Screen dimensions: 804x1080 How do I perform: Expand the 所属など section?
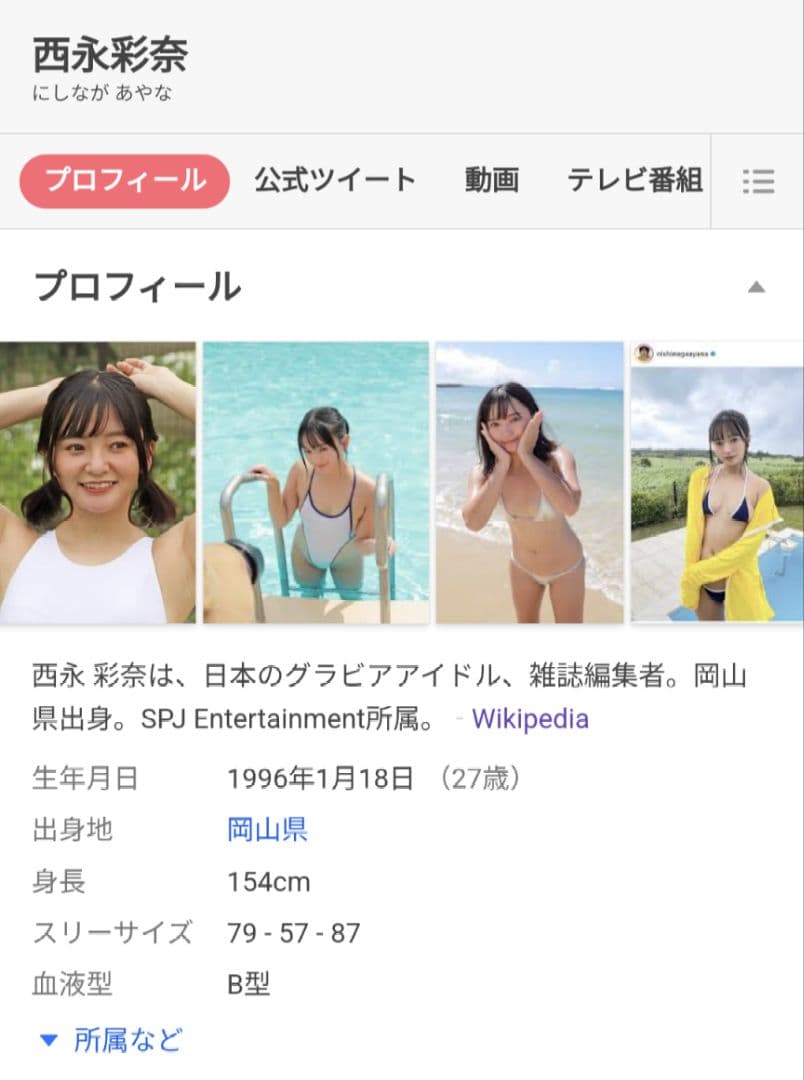point(110,1039)
